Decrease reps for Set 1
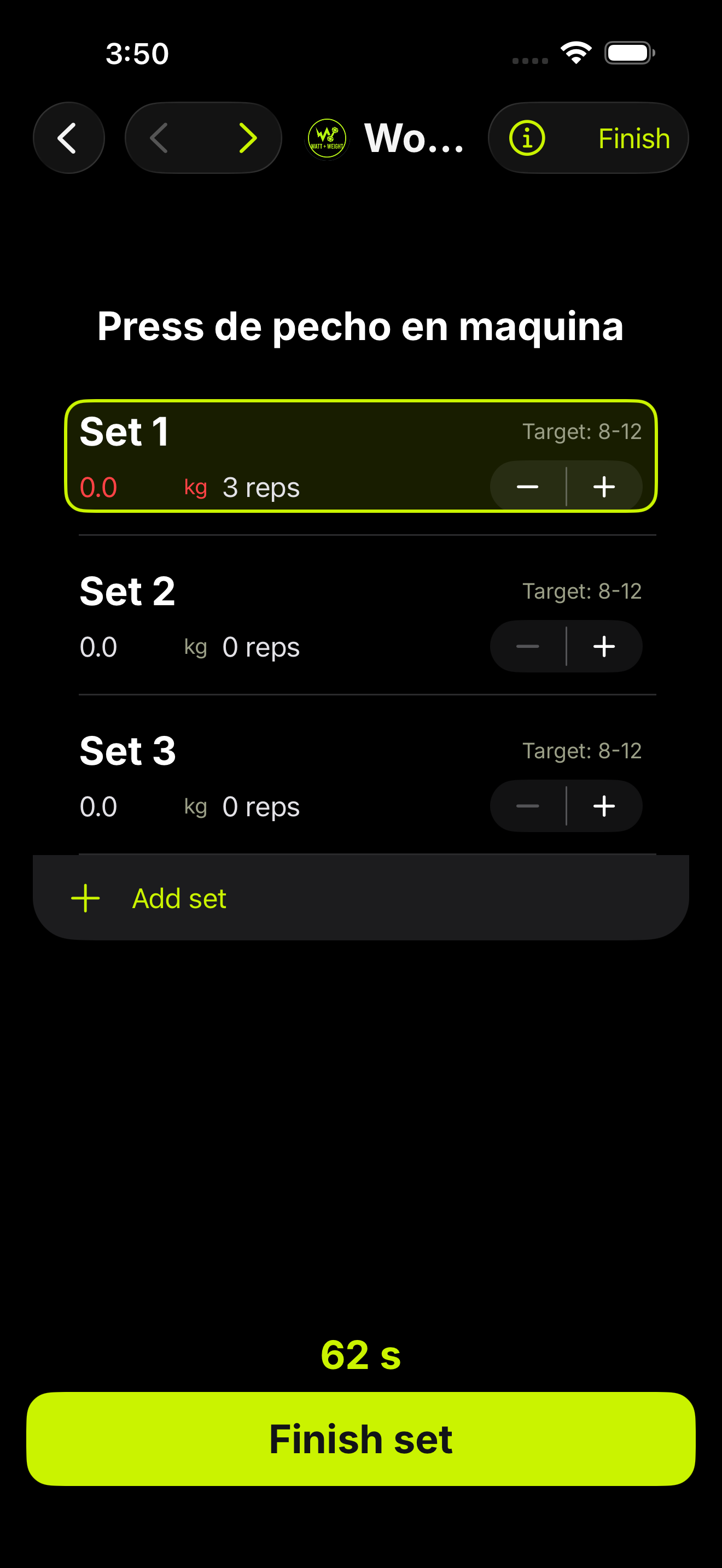722x1568 pixels. pyautogui.click(x=527, y=487)
